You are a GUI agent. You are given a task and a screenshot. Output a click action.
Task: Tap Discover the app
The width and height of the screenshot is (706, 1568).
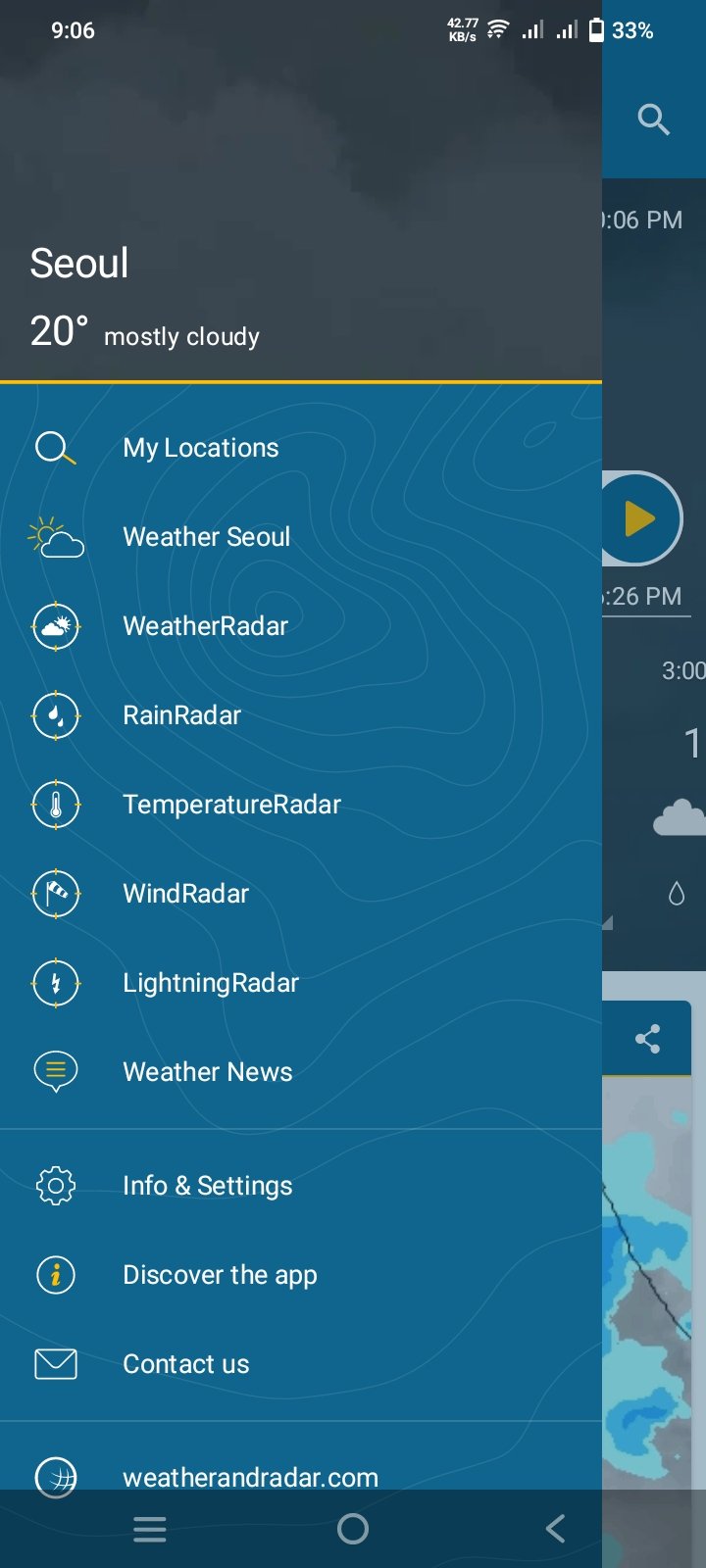coord(220,1275)
